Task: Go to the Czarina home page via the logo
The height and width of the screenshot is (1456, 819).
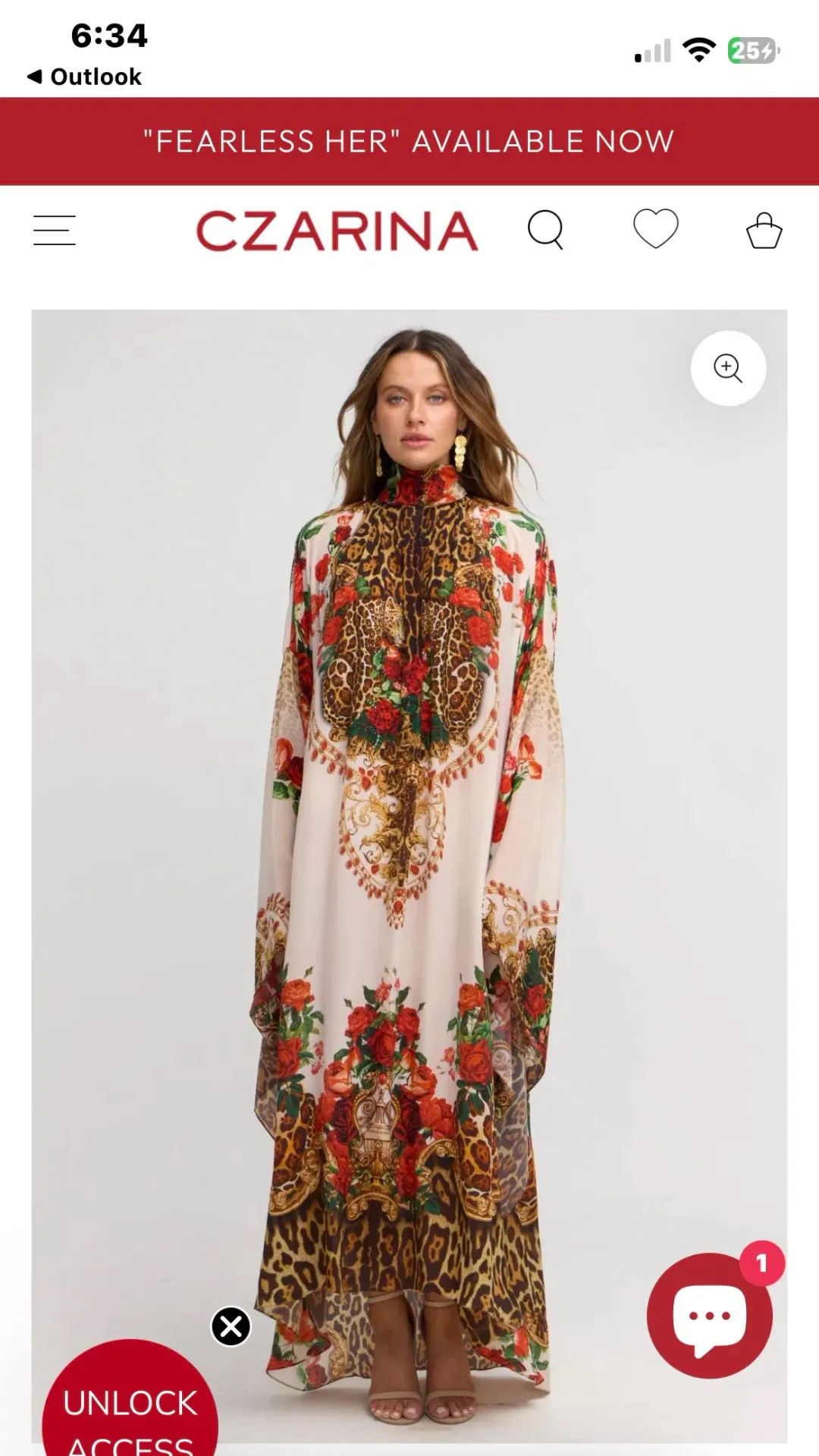Action: (x=337, y=231)
